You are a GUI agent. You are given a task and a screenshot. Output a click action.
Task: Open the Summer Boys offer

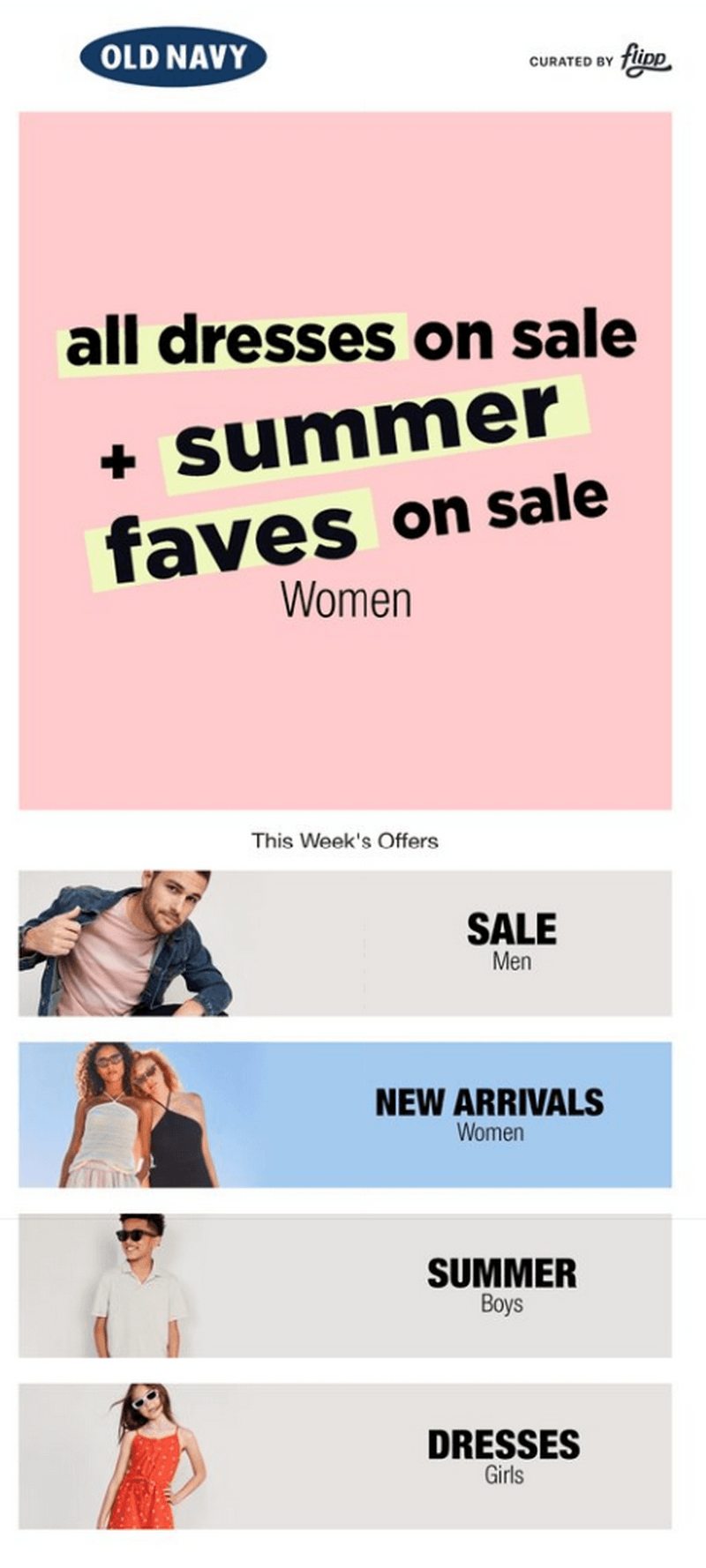pyautogui.click(x=345, y=1285)
